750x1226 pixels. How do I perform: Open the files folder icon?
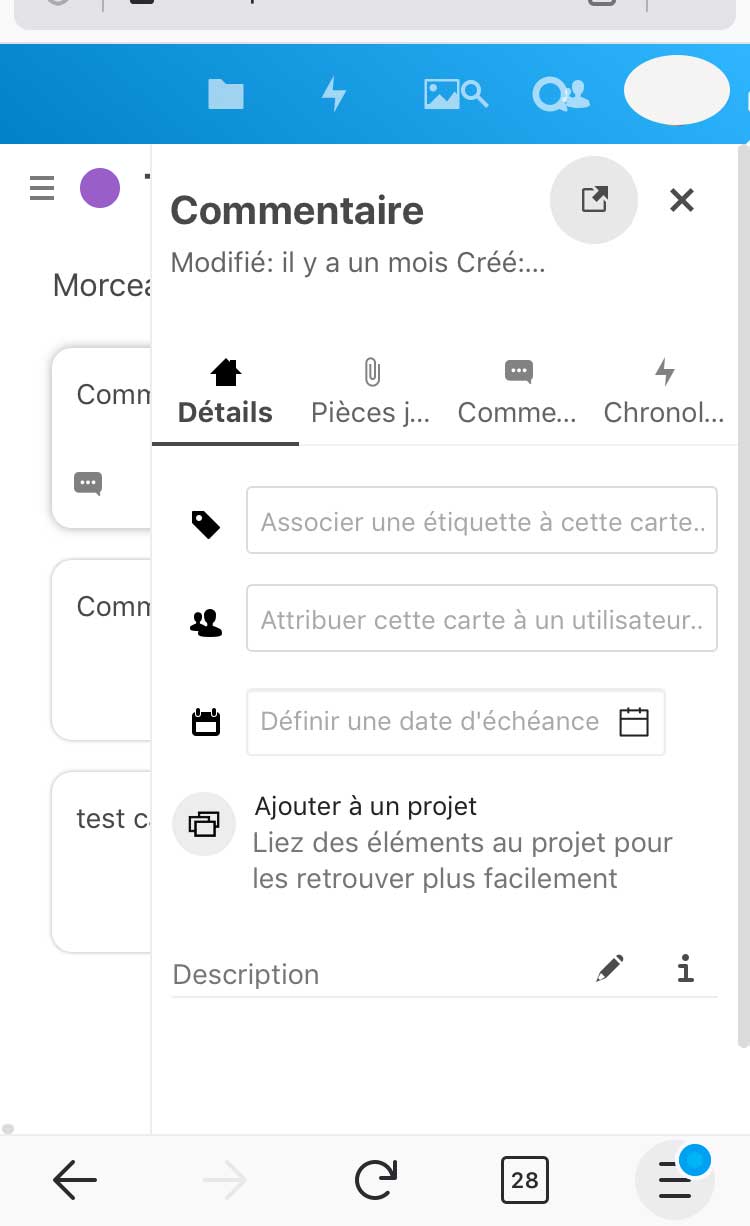tap(226, 94)
